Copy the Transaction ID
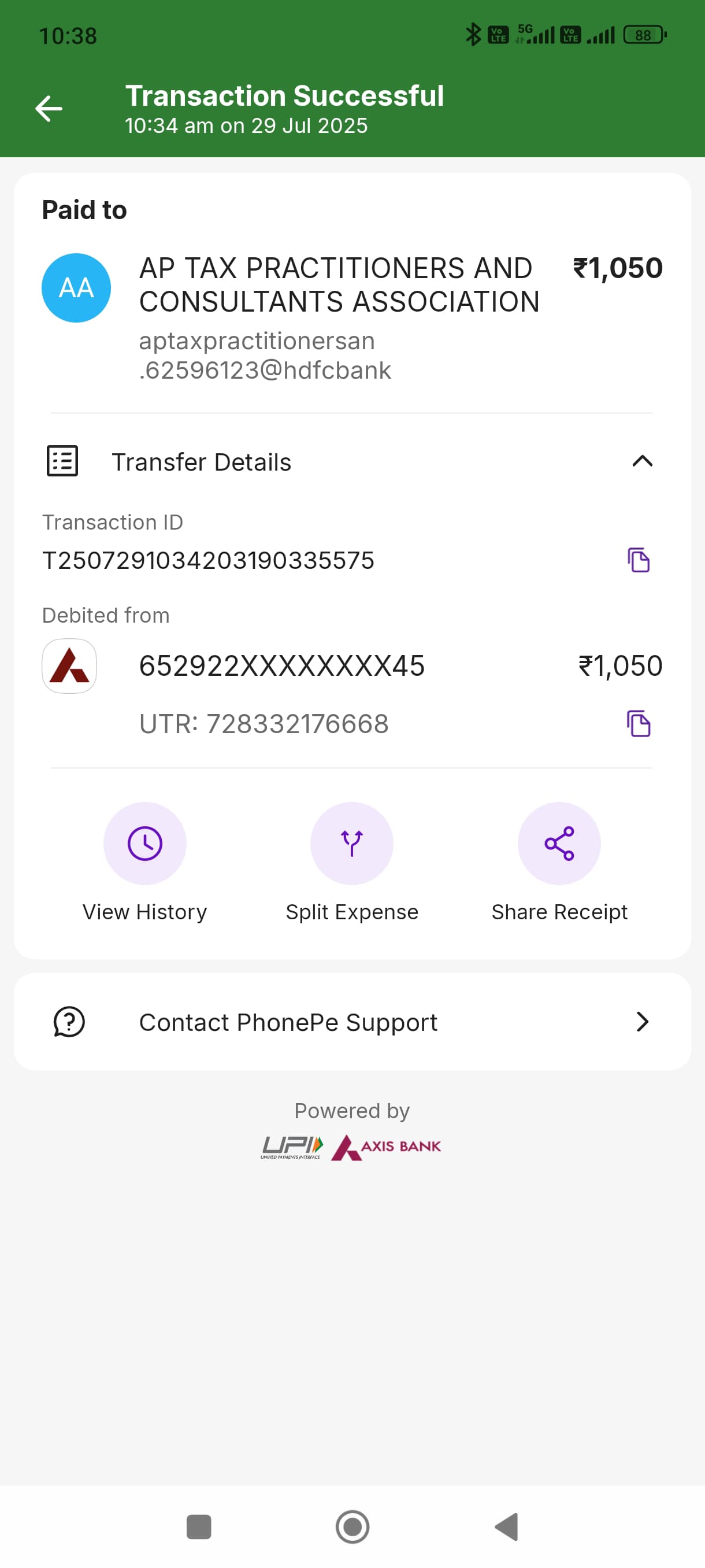The image size is (705, 1568). (x=638, y=560)
